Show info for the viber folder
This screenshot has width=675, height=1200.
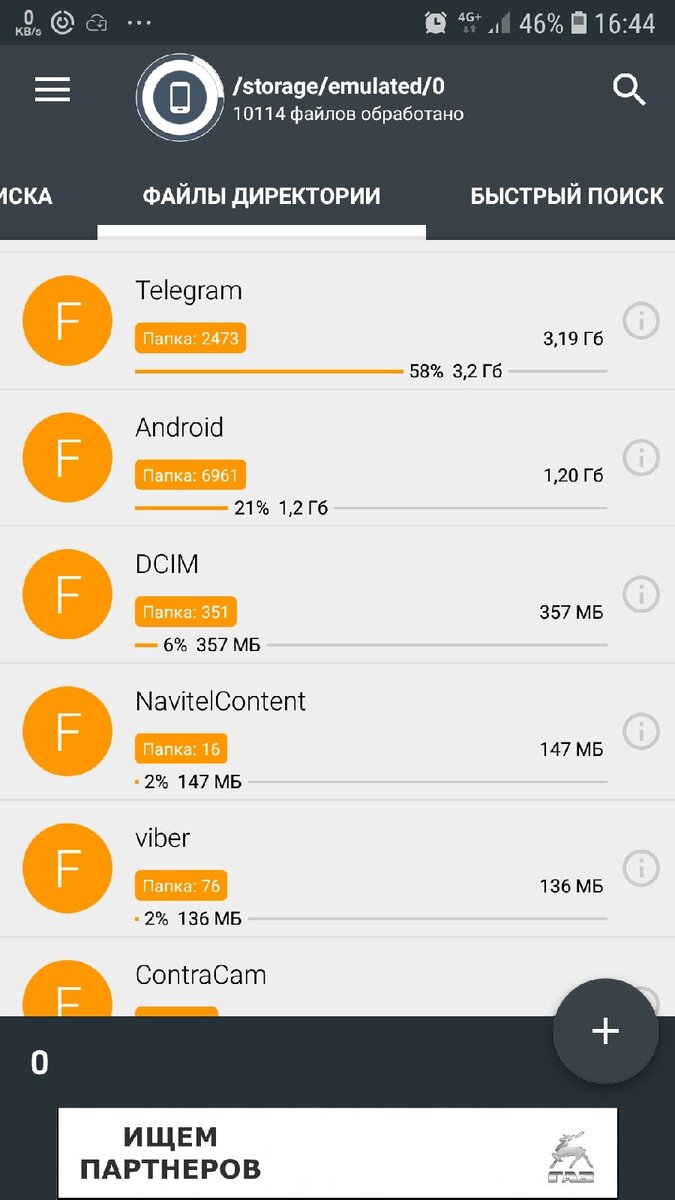[x=641, y=868]
